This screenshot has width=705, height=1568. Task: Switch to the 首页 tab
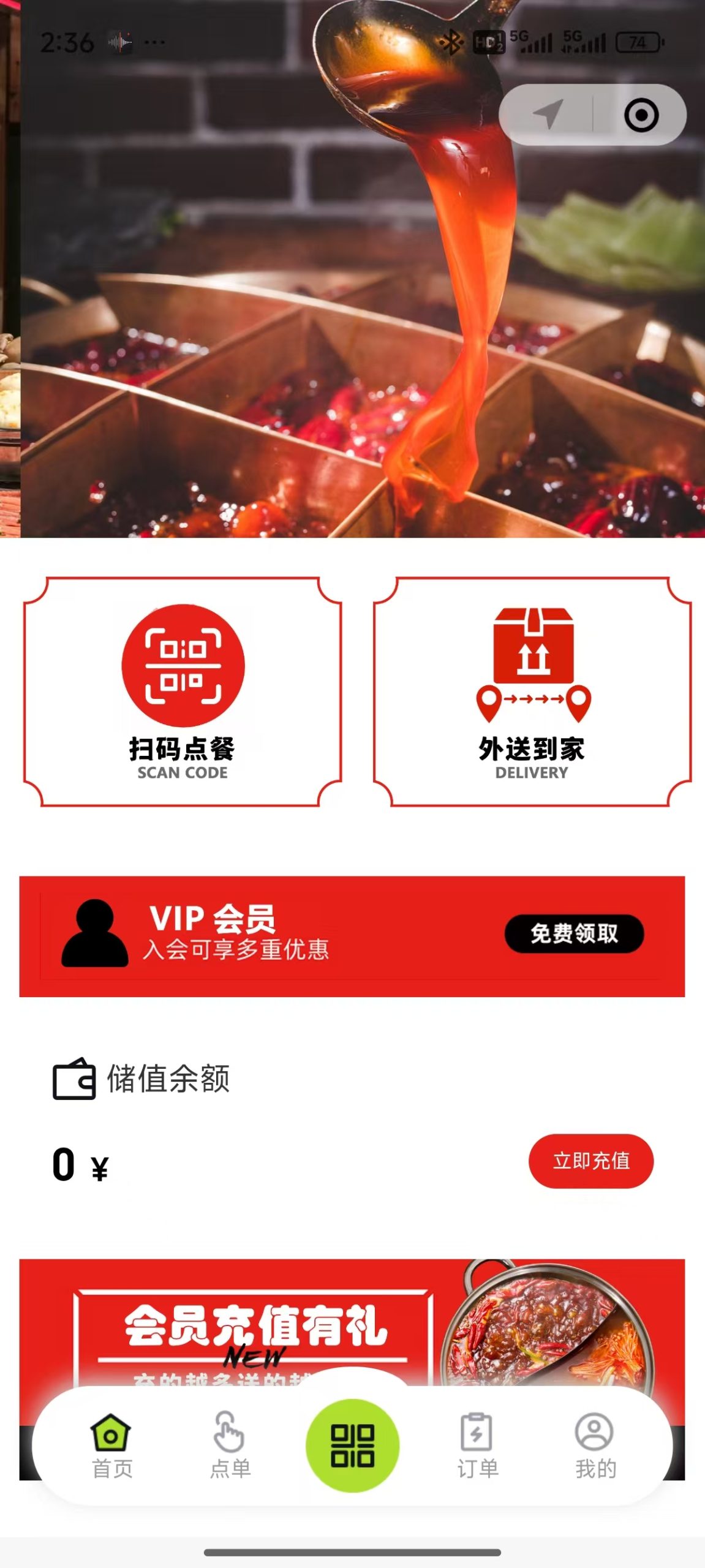111,1445
